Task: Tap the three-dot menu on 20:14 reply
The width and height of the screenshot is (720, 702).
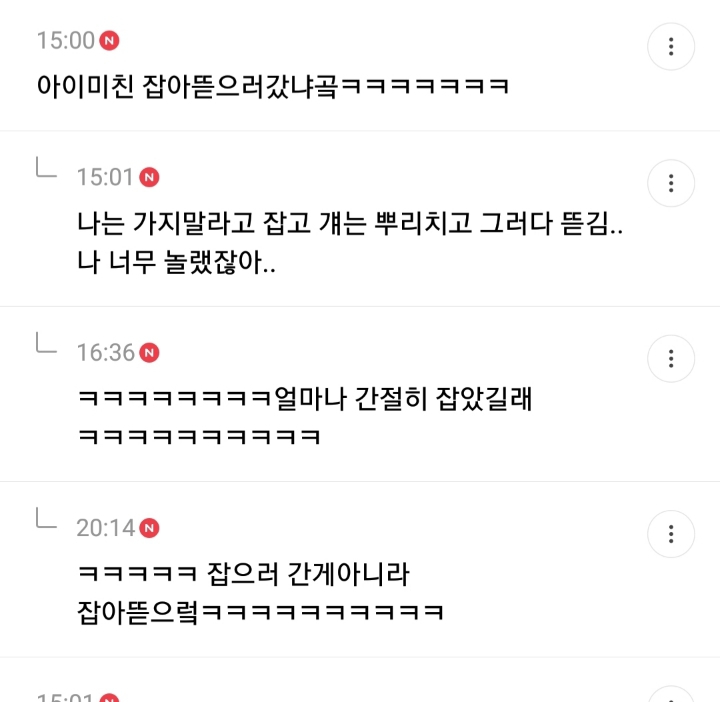Action: tap(671, 534)
